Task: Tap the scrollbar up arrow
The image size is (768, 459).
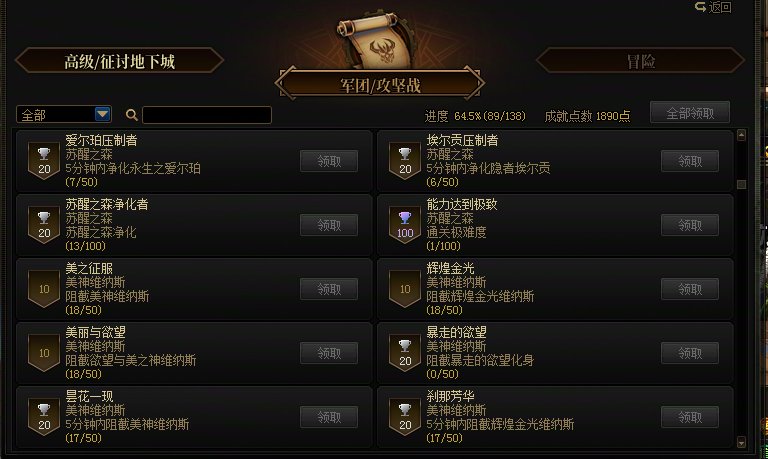Action: pyautogui.click(x=741, y=134)
